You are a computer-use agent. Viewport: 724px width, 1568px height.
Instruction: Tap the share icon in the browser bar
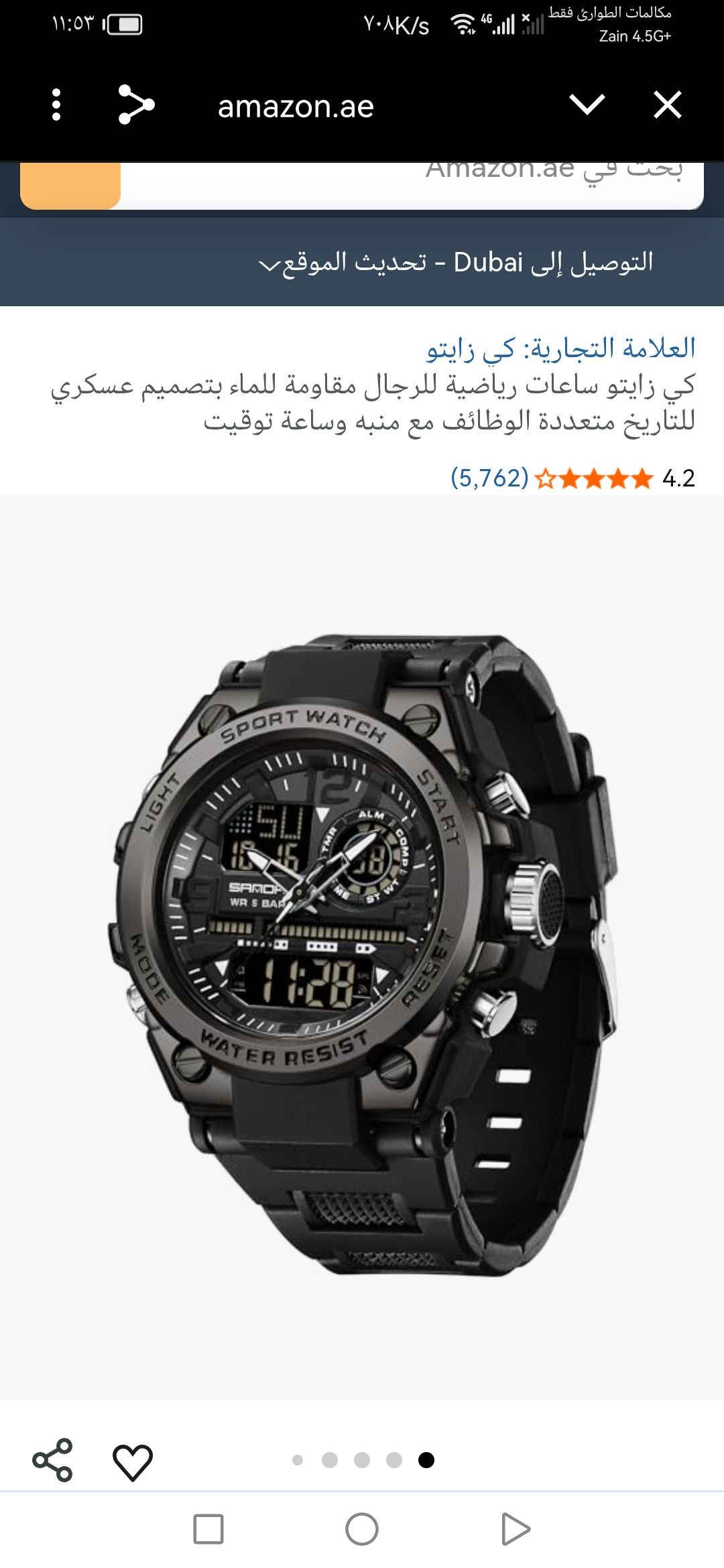(x=136, y=105)
